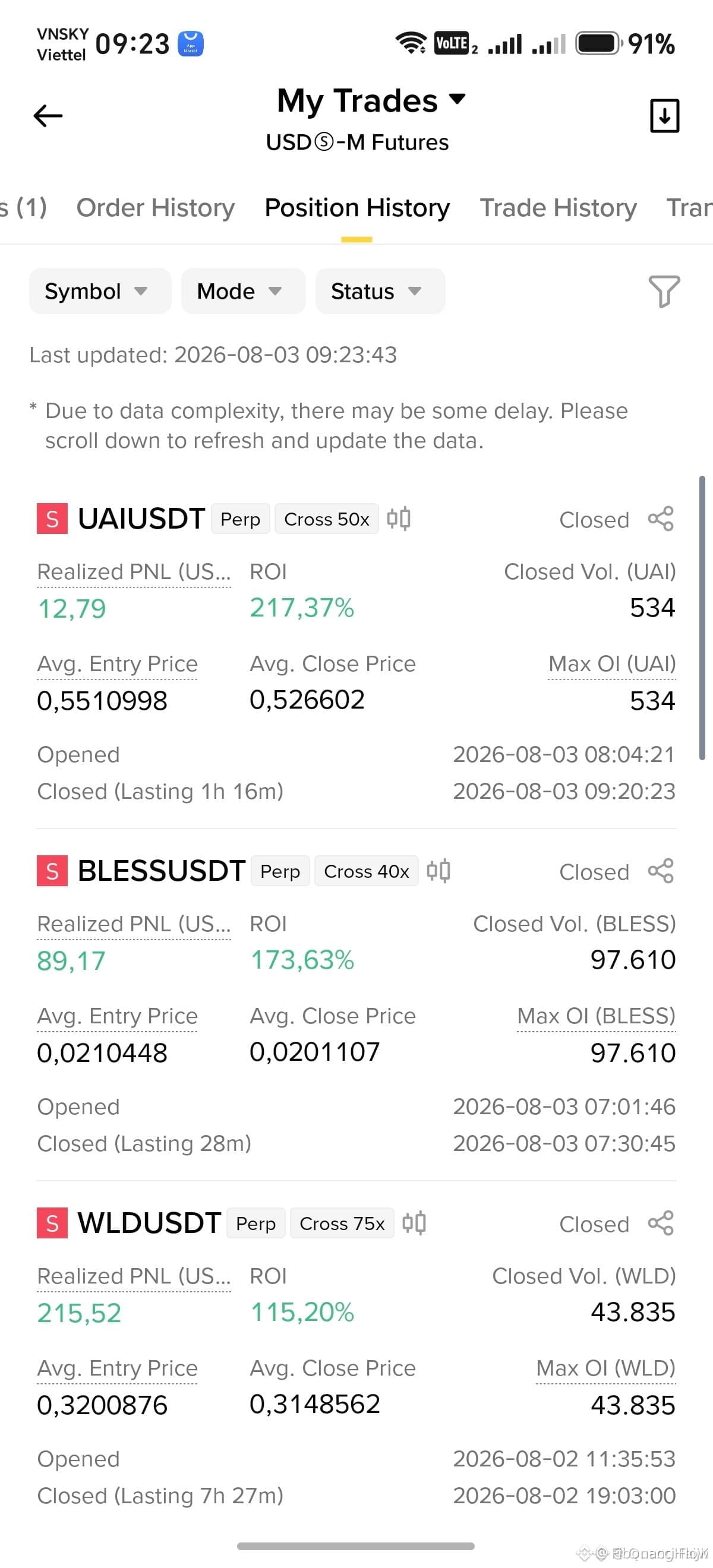Open the UAIUSDT chart candlestick icon
The height and width of the screenshot is (1568, 713).
click(x=399, y=519)
